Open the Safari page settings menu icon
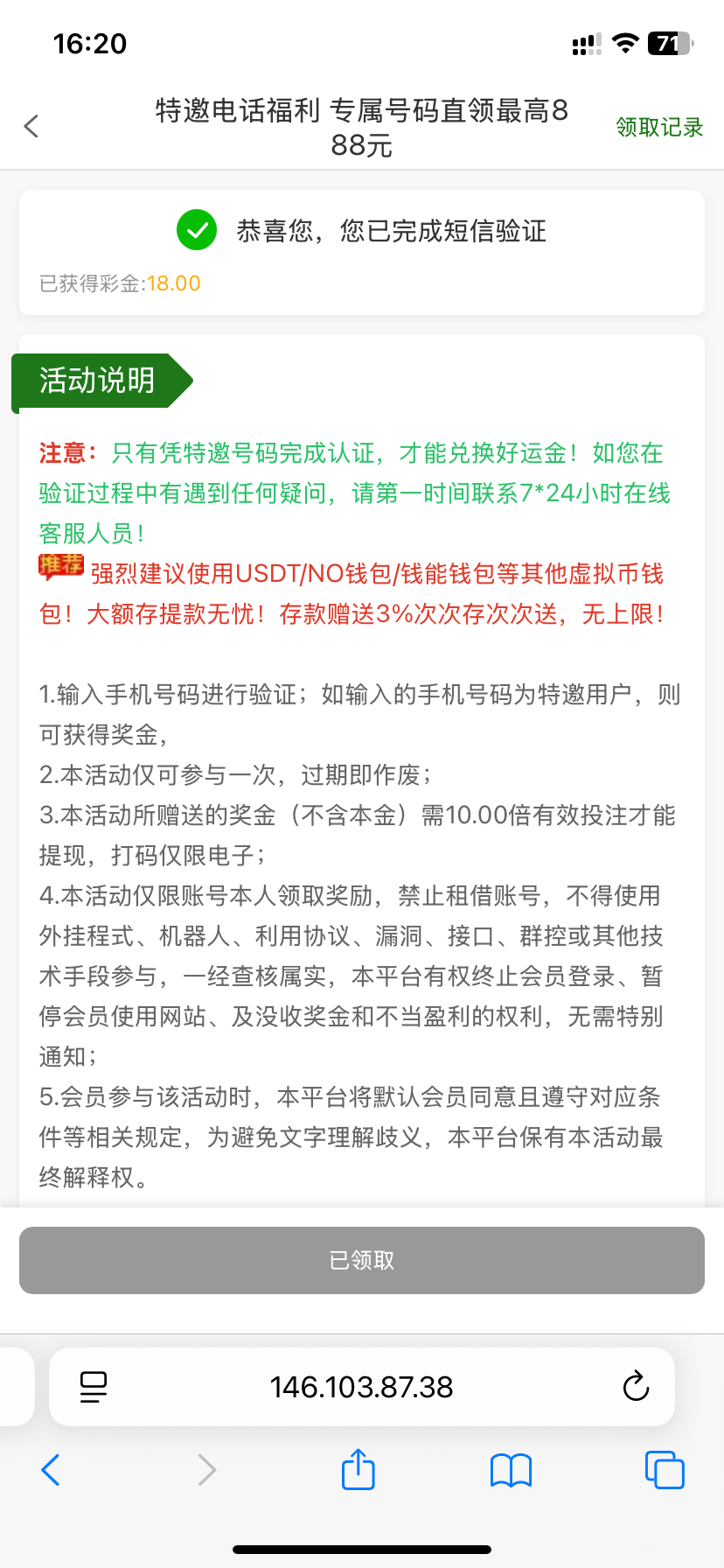The image size is (724, 1568). click(x=94, y=1387)
